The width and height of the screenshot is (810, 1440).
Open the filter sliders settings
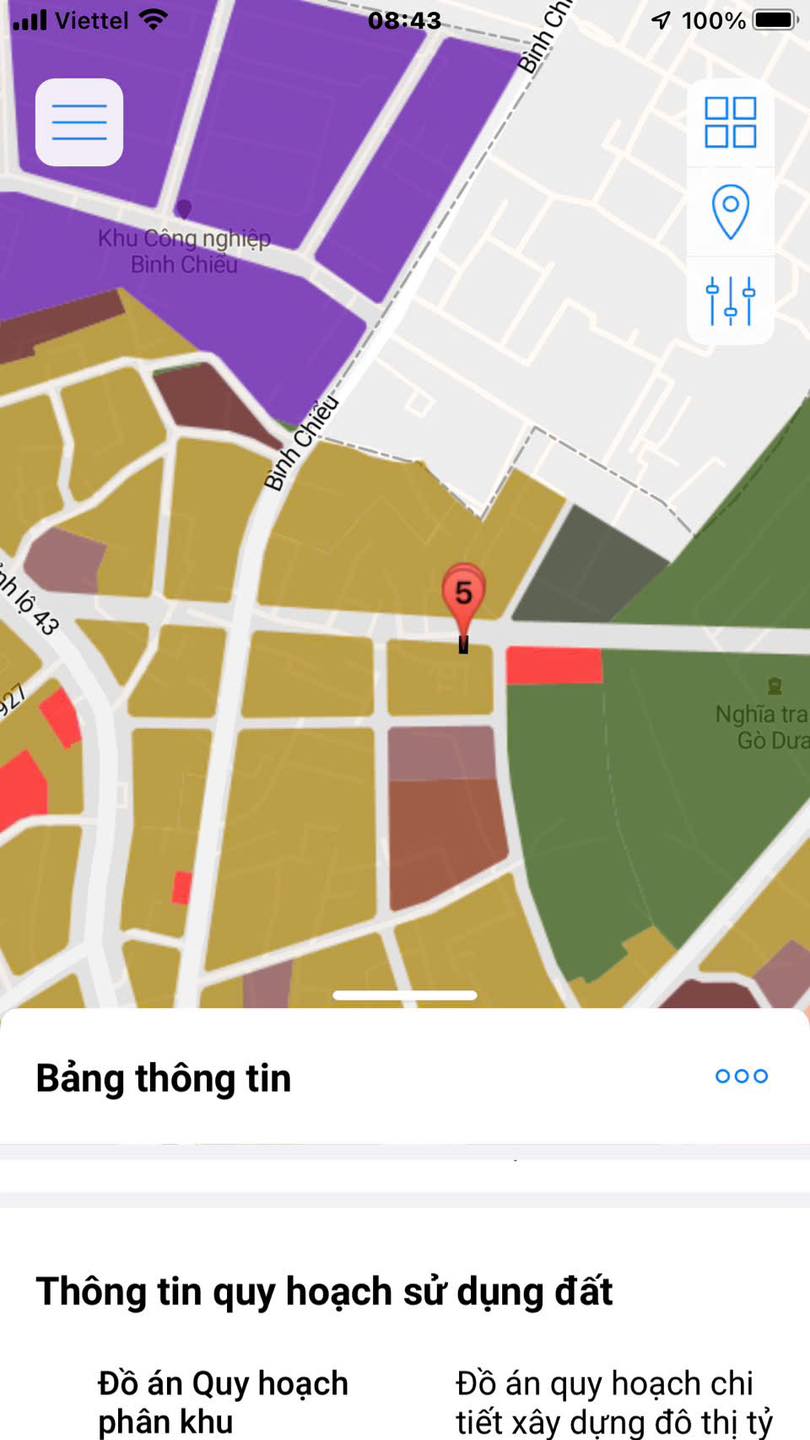click(730, 301)
